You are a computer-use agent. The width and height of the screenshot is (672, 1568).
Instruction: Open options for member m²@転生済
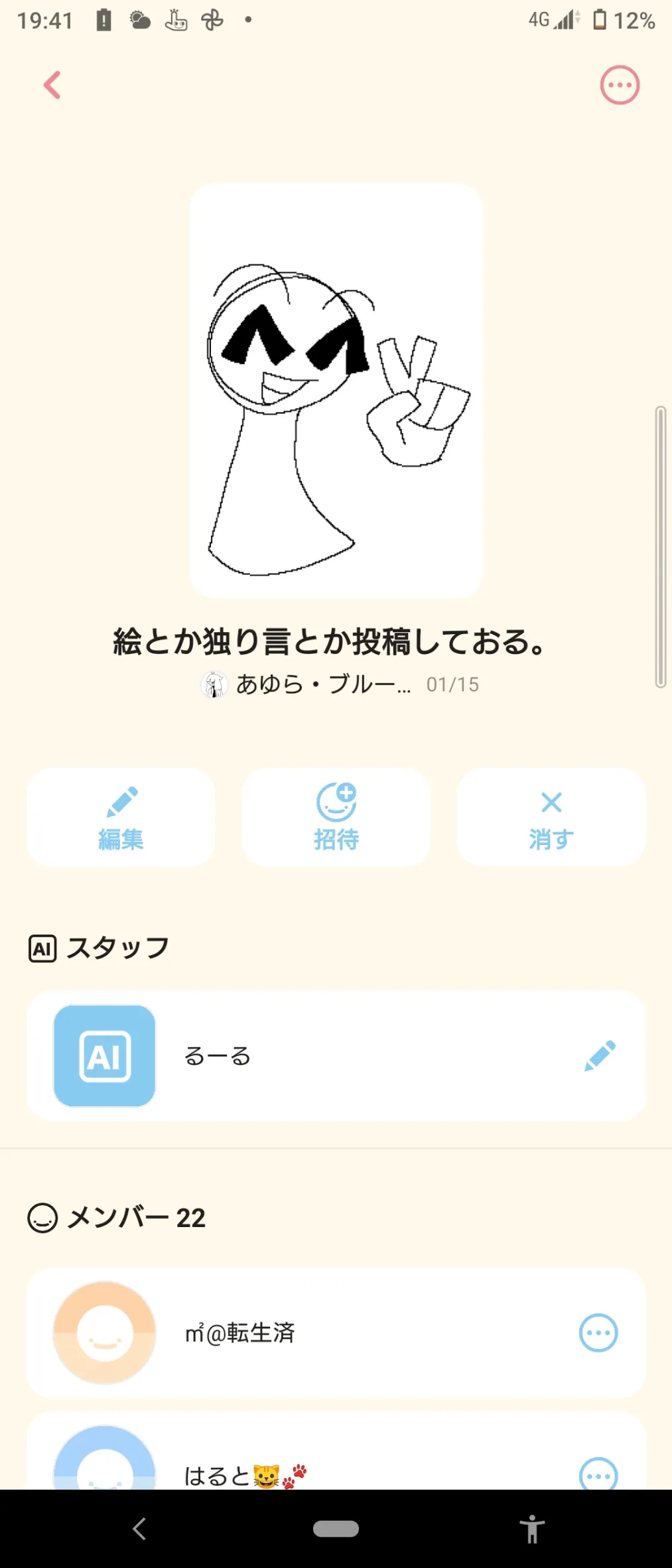pyautogui.click(x=598, y=1333)
